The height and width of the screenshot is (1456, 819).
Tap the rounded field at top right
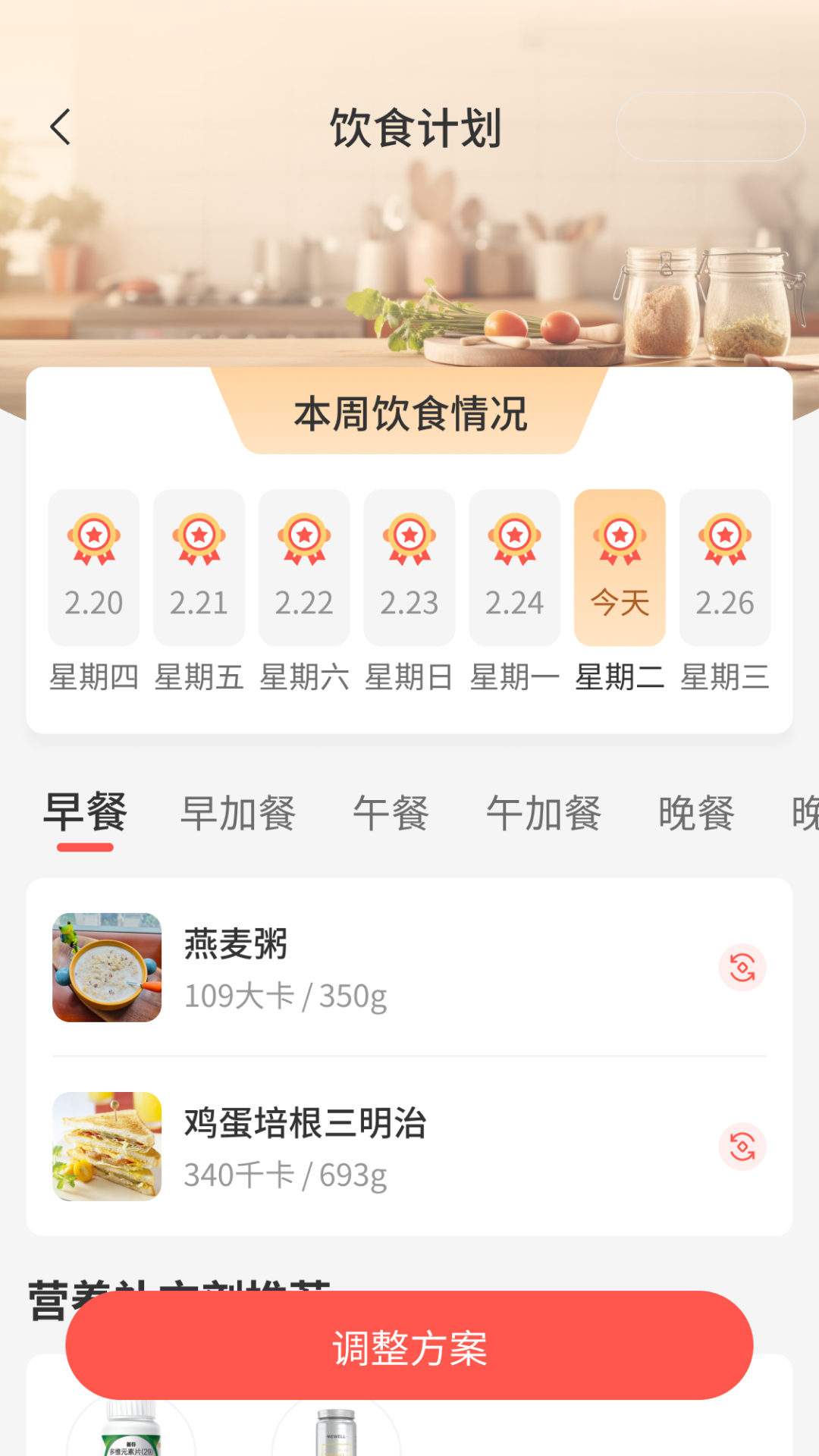point(711,127)
